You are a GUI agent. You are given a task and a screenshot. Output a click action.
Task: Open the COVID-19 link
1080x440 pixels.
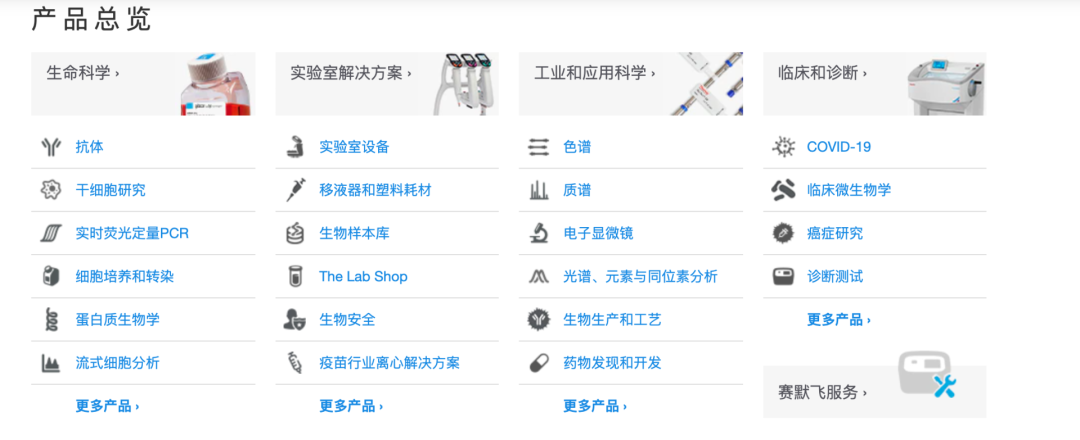tap(838, 147)
